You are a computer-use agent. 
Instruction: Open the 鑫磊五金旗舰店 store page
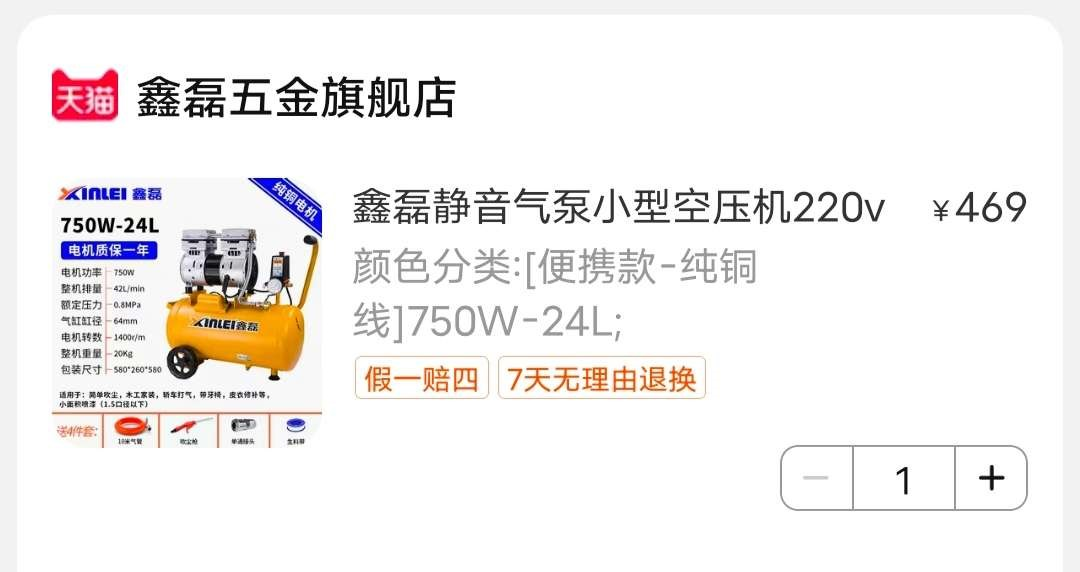(x=295, y=97)
